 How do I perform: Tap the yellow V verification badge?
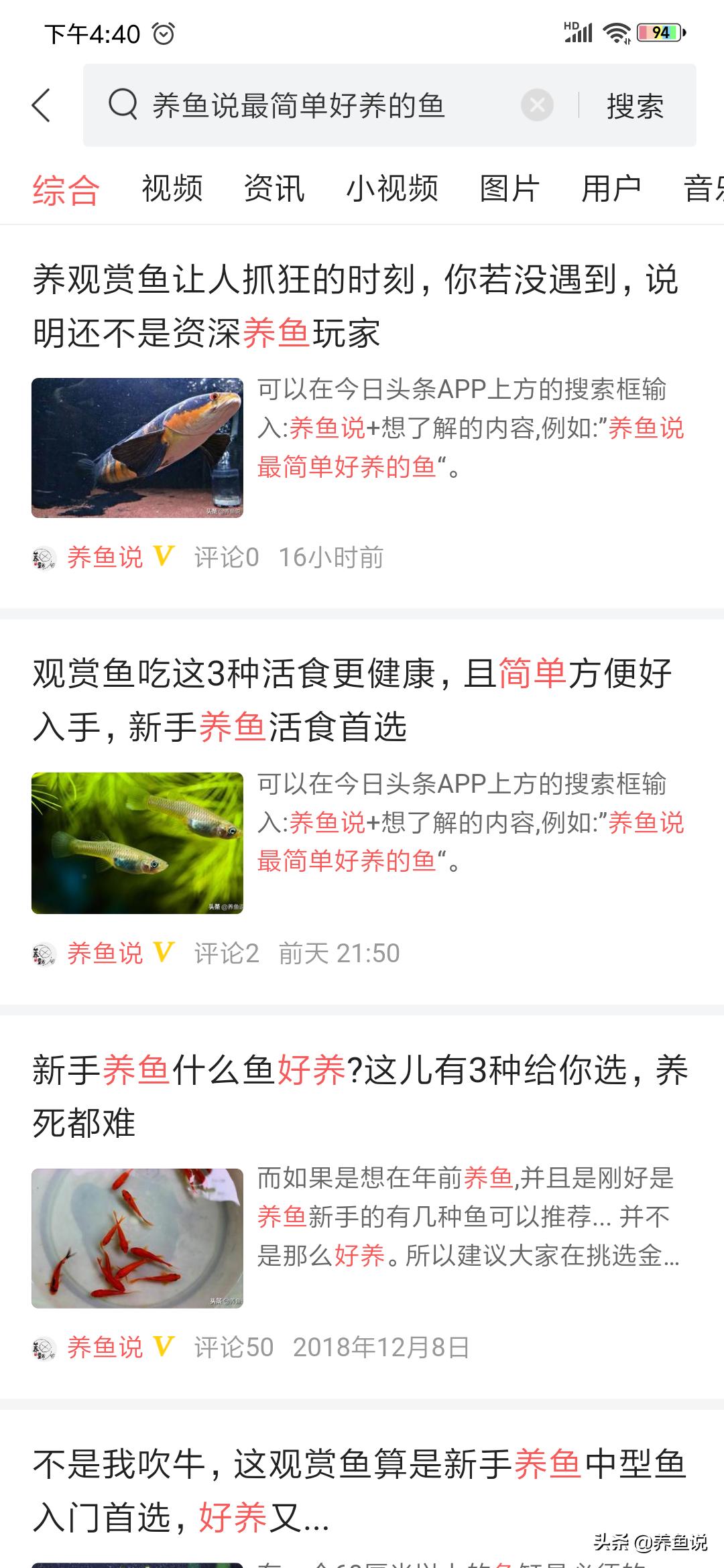click(163, 558)
